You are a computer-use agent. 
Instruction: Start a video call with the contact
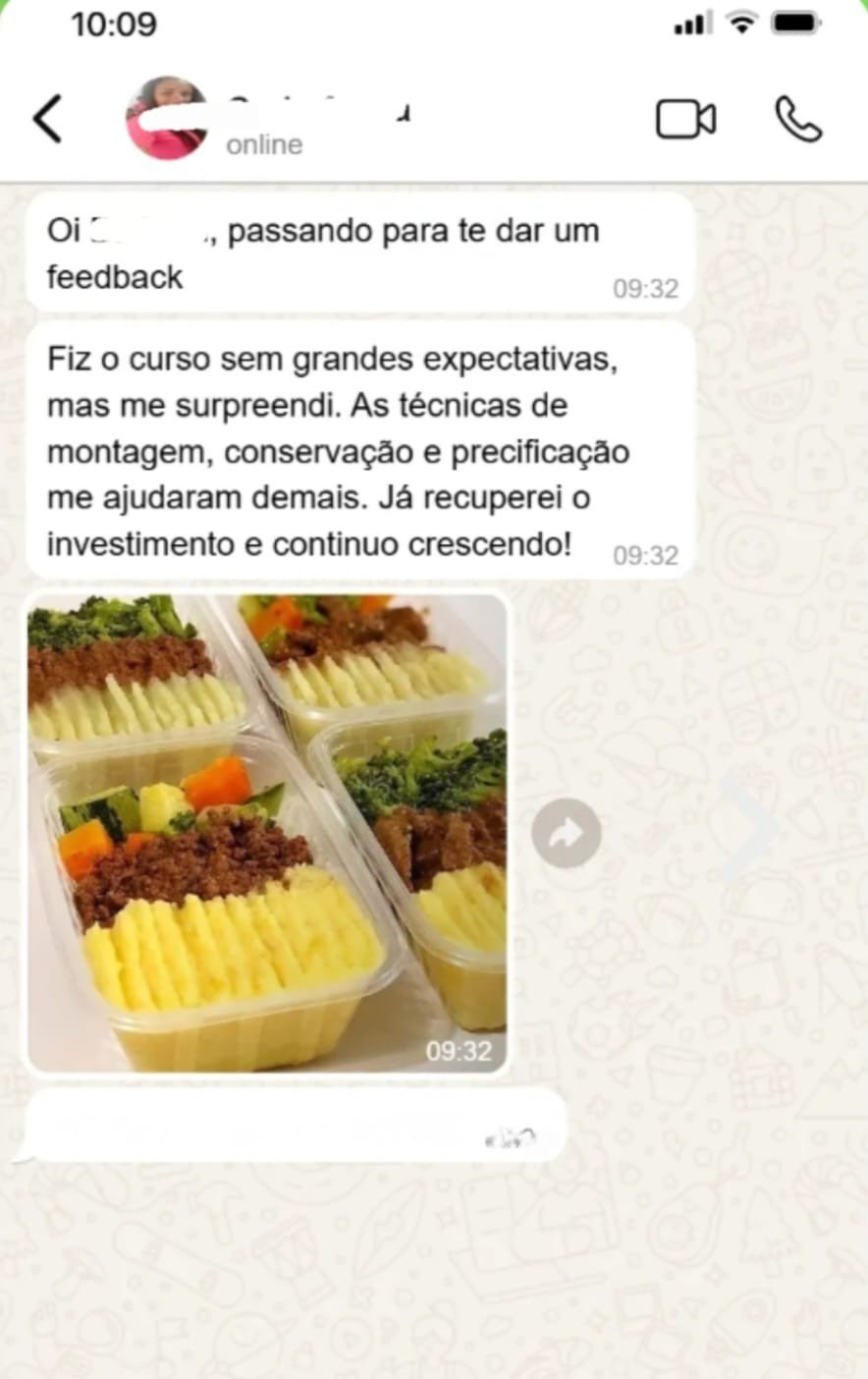[x=685, y=118]
